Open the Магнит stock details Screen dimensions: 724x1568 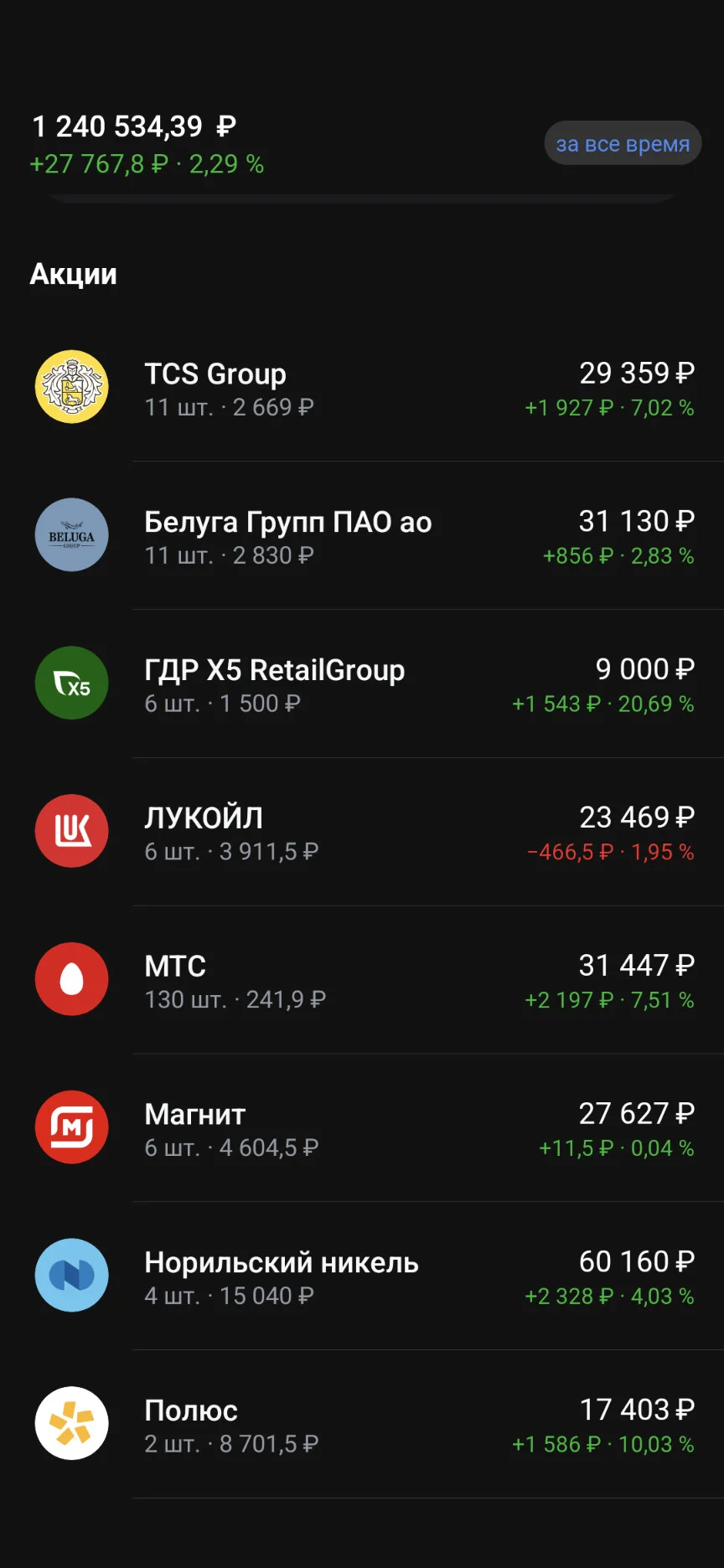[x=362, y=1128]
